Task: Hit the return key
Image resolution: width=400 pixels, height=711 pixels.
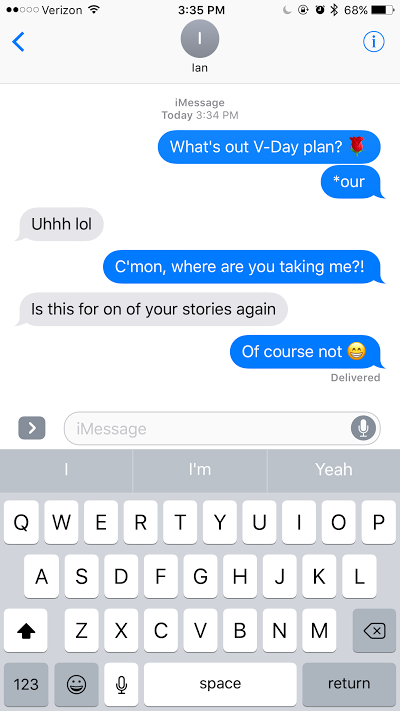Action: click(349, 684)
